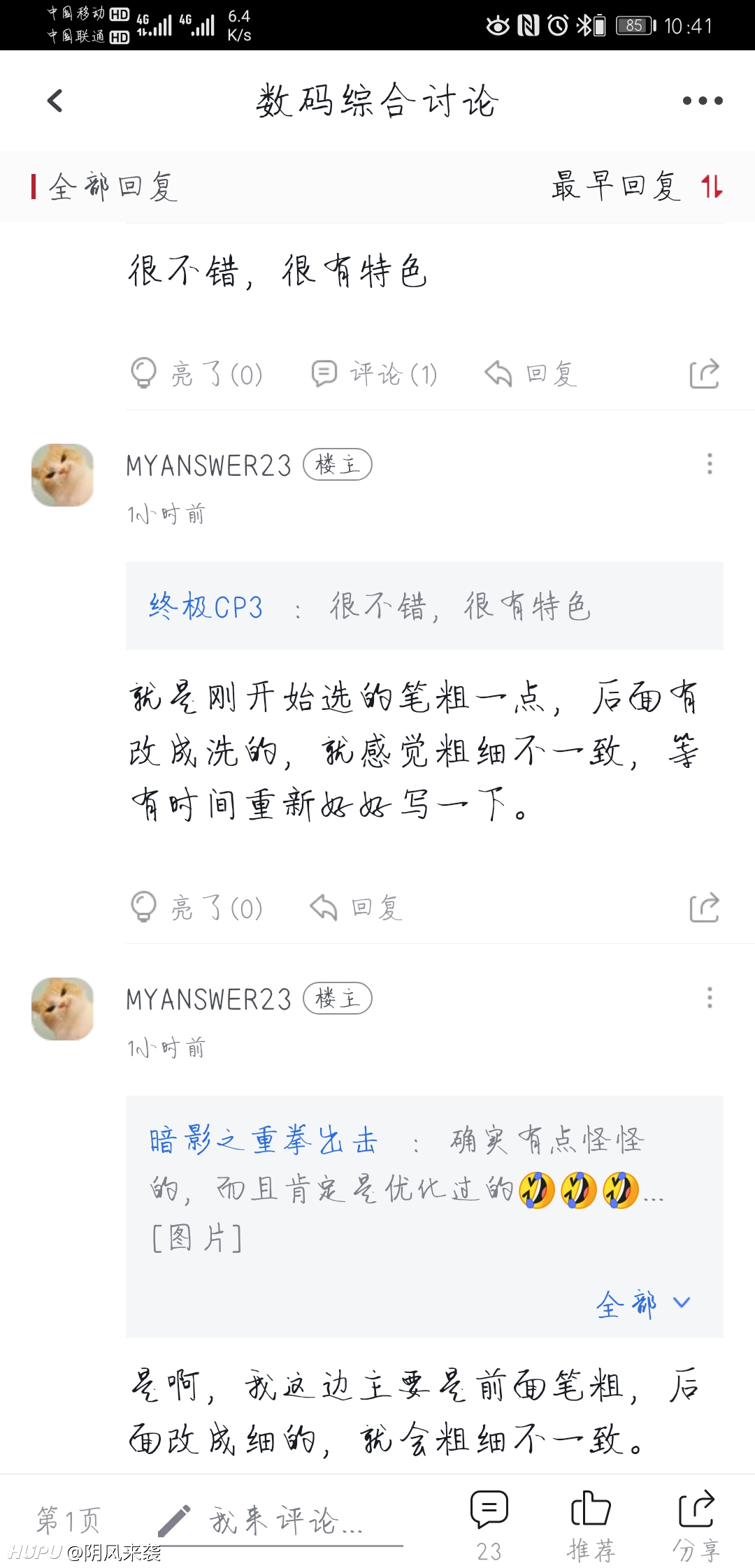
Task: Tap 回复 beside 评论(1)
Action: tap(531, 374)
